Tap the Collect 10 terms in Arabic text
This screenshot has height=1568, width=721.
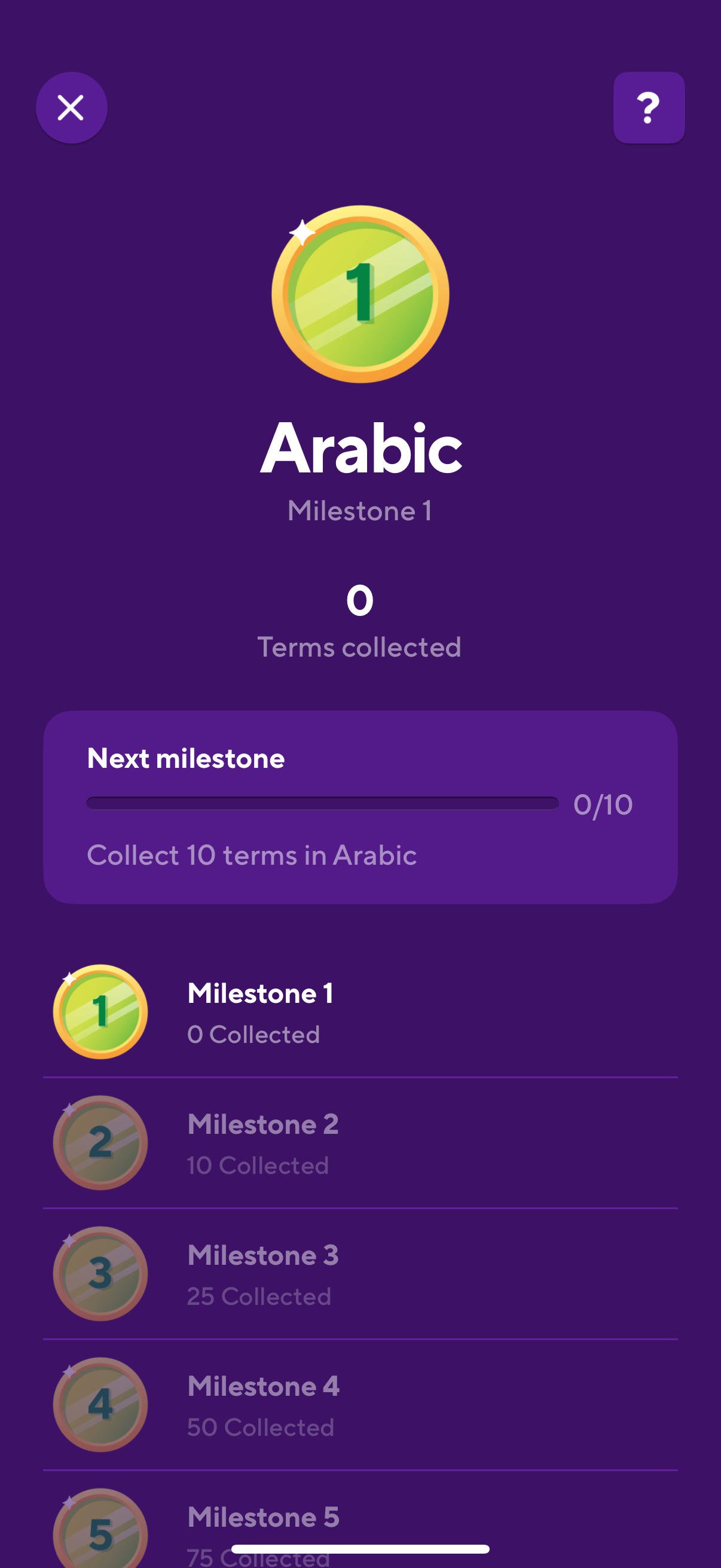coord(251,855)
